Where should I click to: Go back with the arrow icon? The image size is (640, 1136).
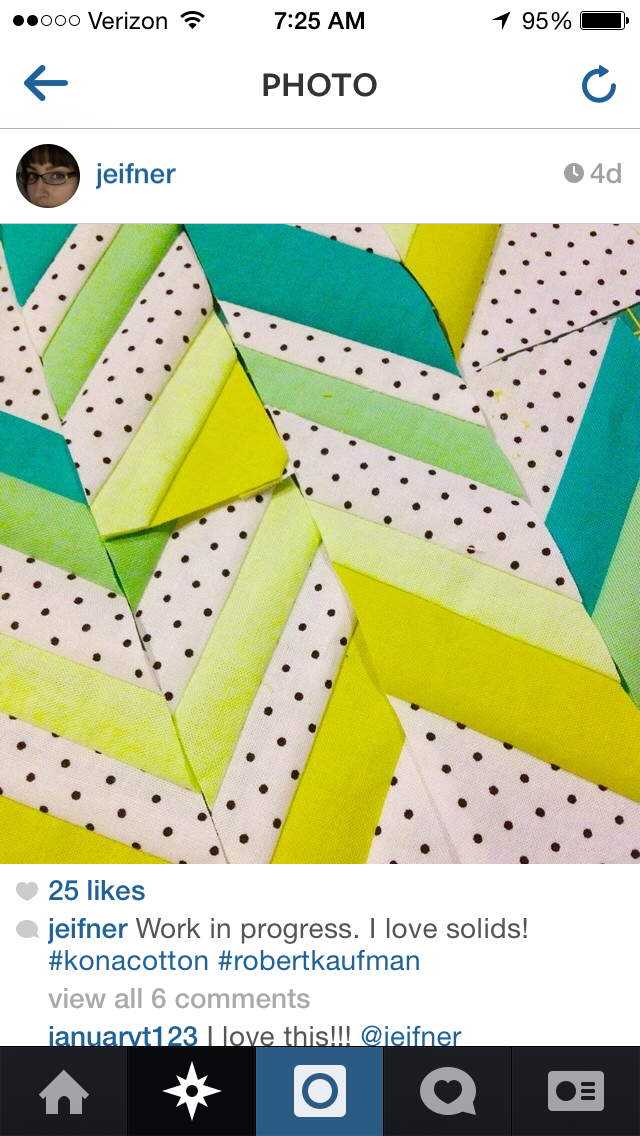(46, 84)
